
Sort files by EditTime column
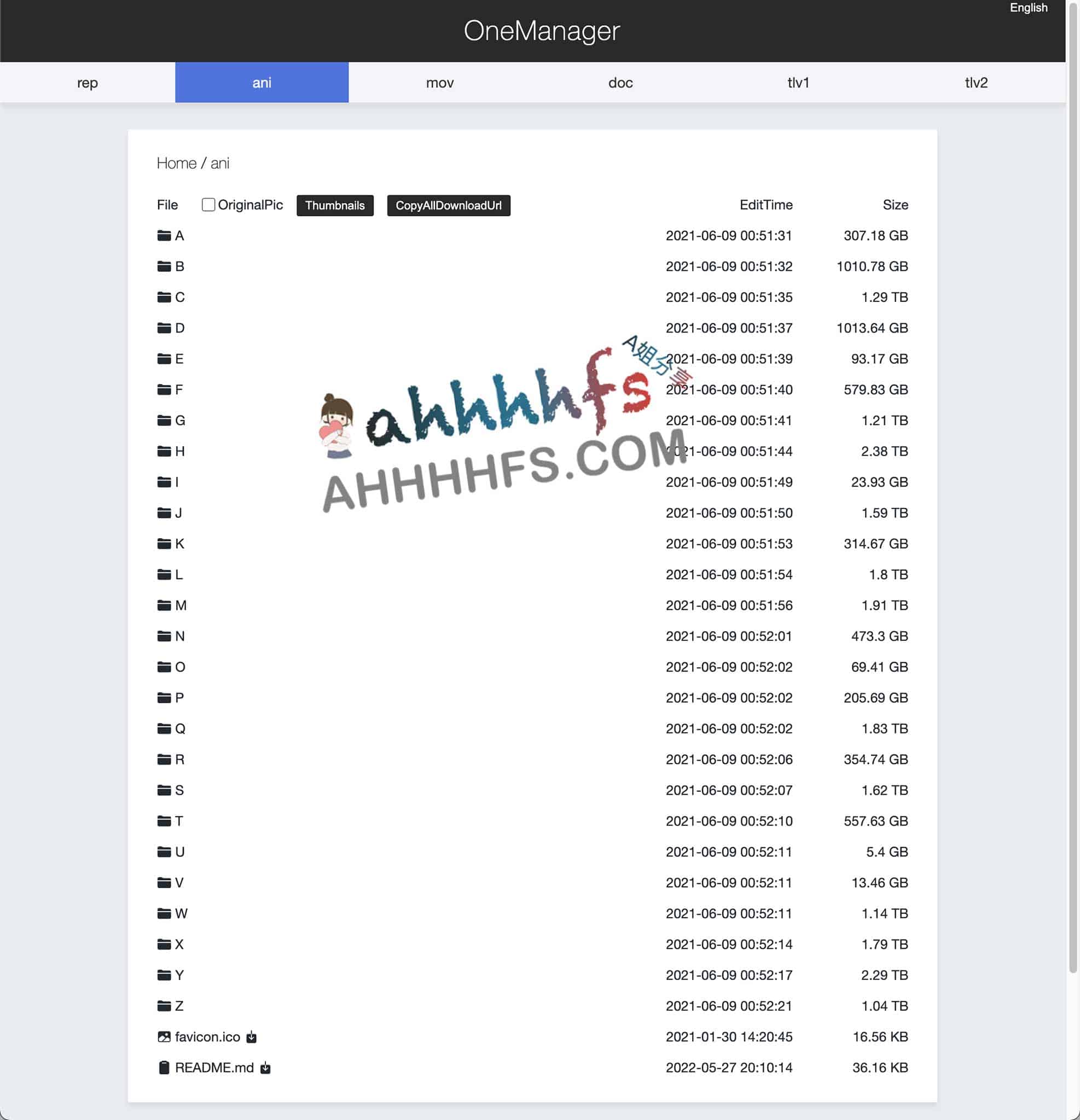pos(765,205)
